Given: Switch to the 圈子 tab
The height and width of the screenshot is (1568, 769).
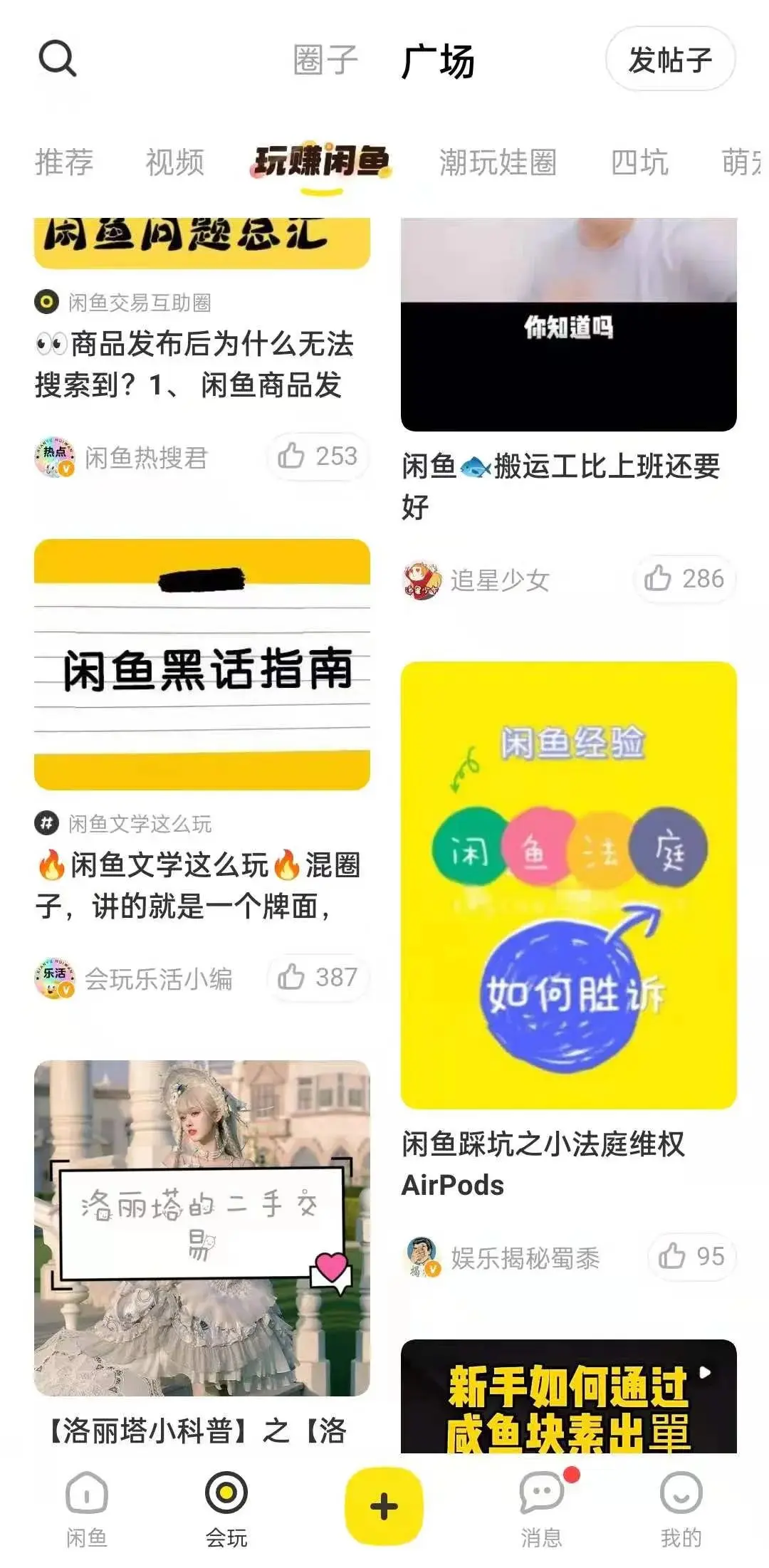Looking at the screenshot, I should click(x=325, y=60).
